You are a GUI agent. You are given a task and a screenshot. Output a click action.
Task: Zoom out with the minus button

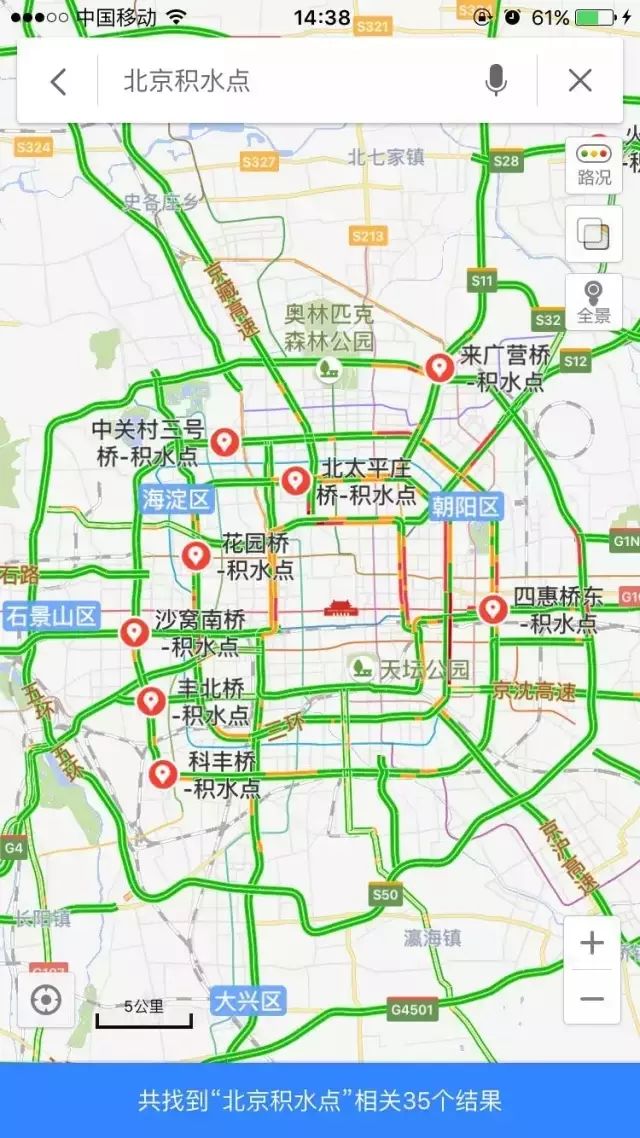point(592,998)
